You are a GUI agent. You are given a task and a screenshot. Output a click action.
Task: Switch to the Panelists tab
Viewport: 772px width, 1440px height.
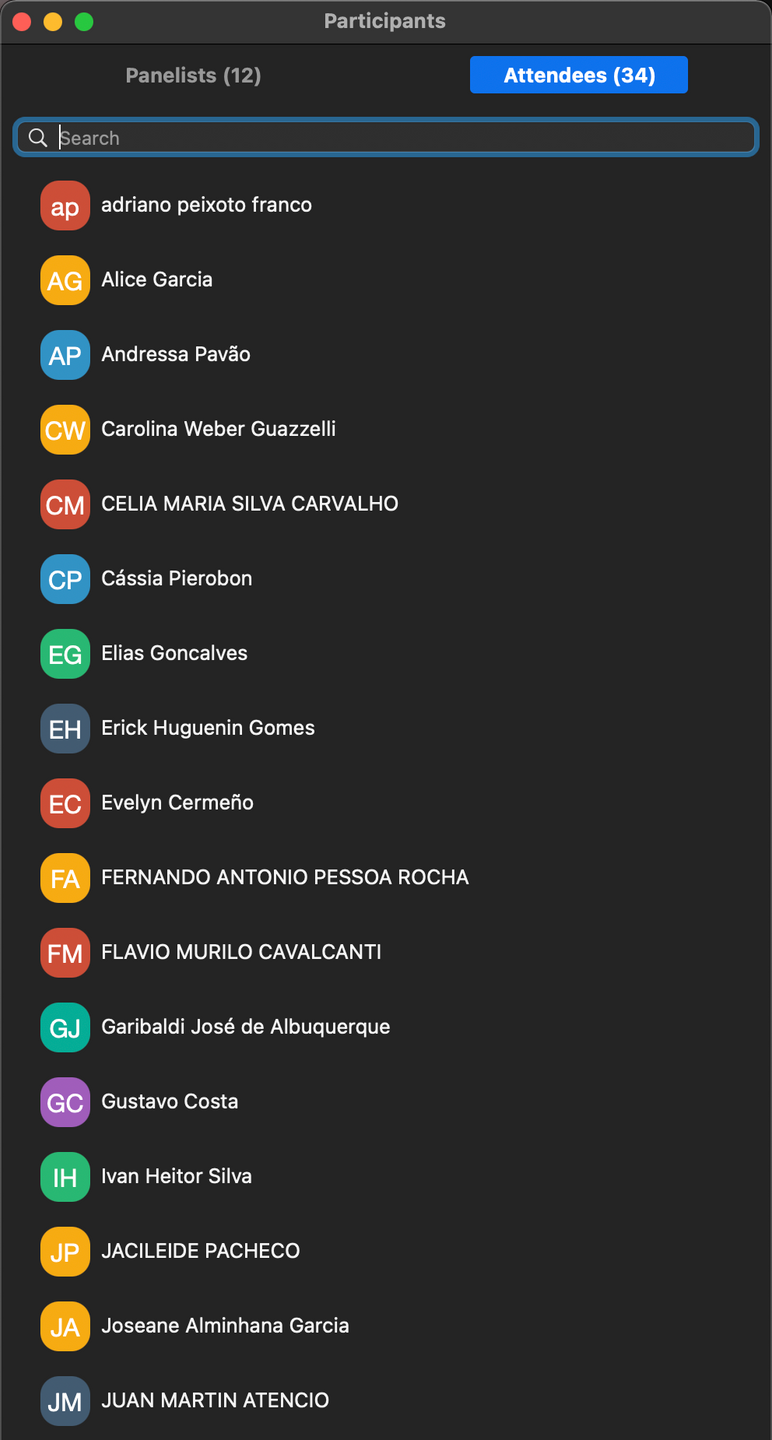click(193, 75)
